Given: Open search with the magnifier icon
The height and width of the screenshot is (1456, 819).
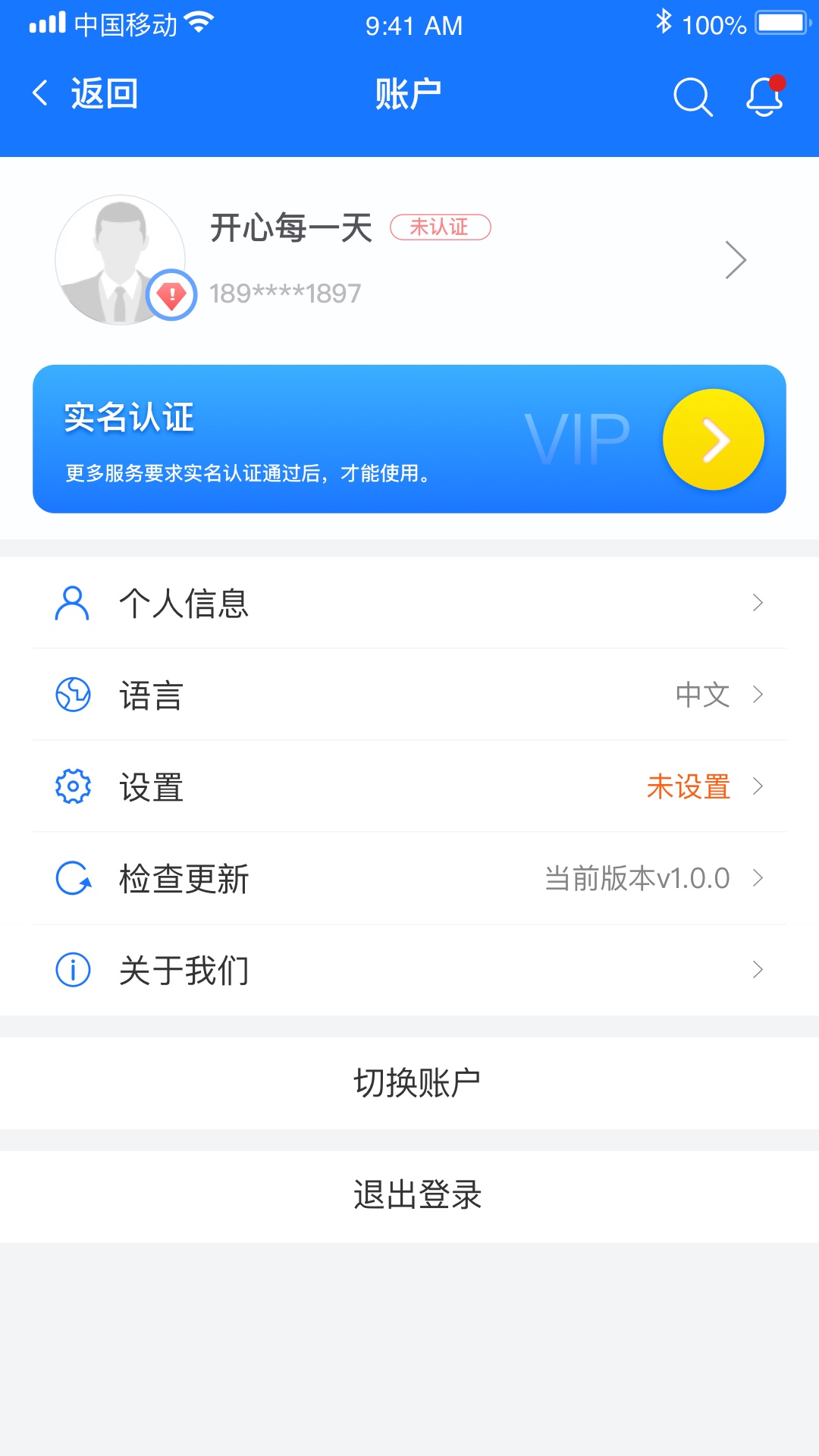Looking at the screenshot, I should [693, 96].
